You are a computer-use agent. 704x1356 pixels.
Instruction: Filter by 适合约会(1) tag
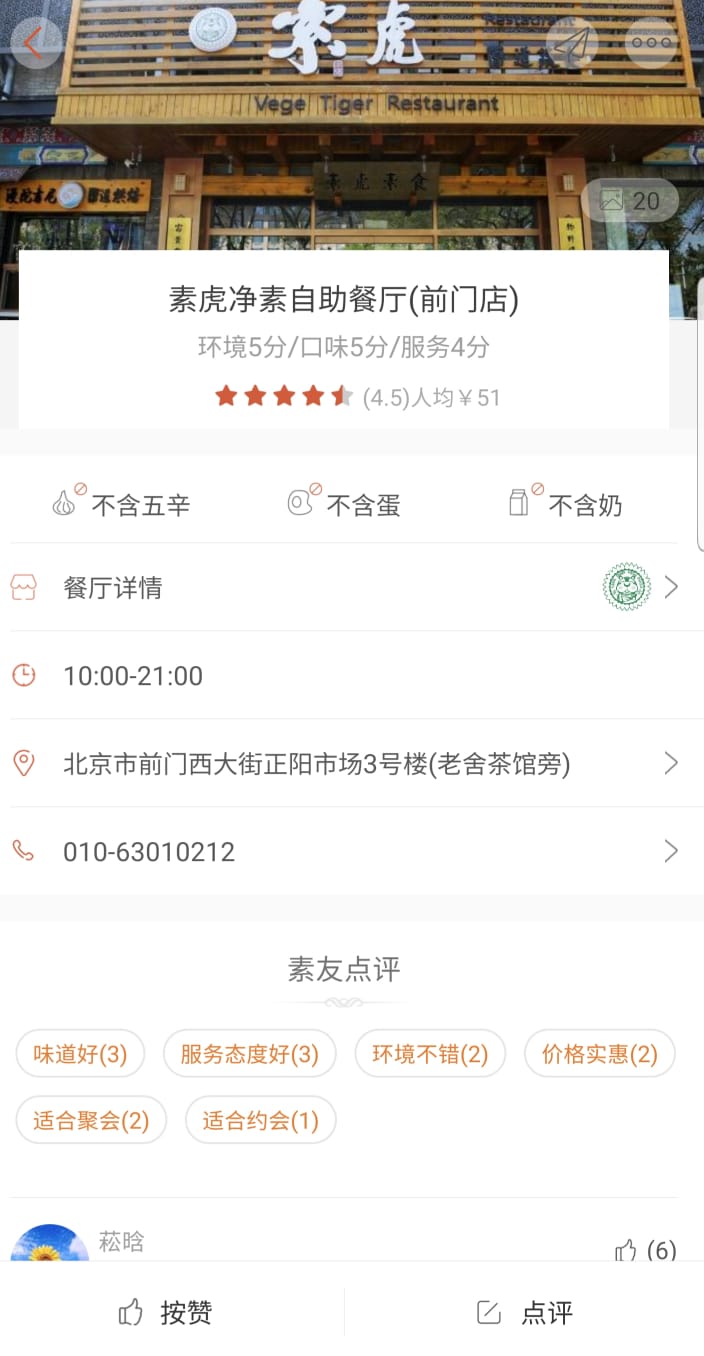(x=260, y=1120)
